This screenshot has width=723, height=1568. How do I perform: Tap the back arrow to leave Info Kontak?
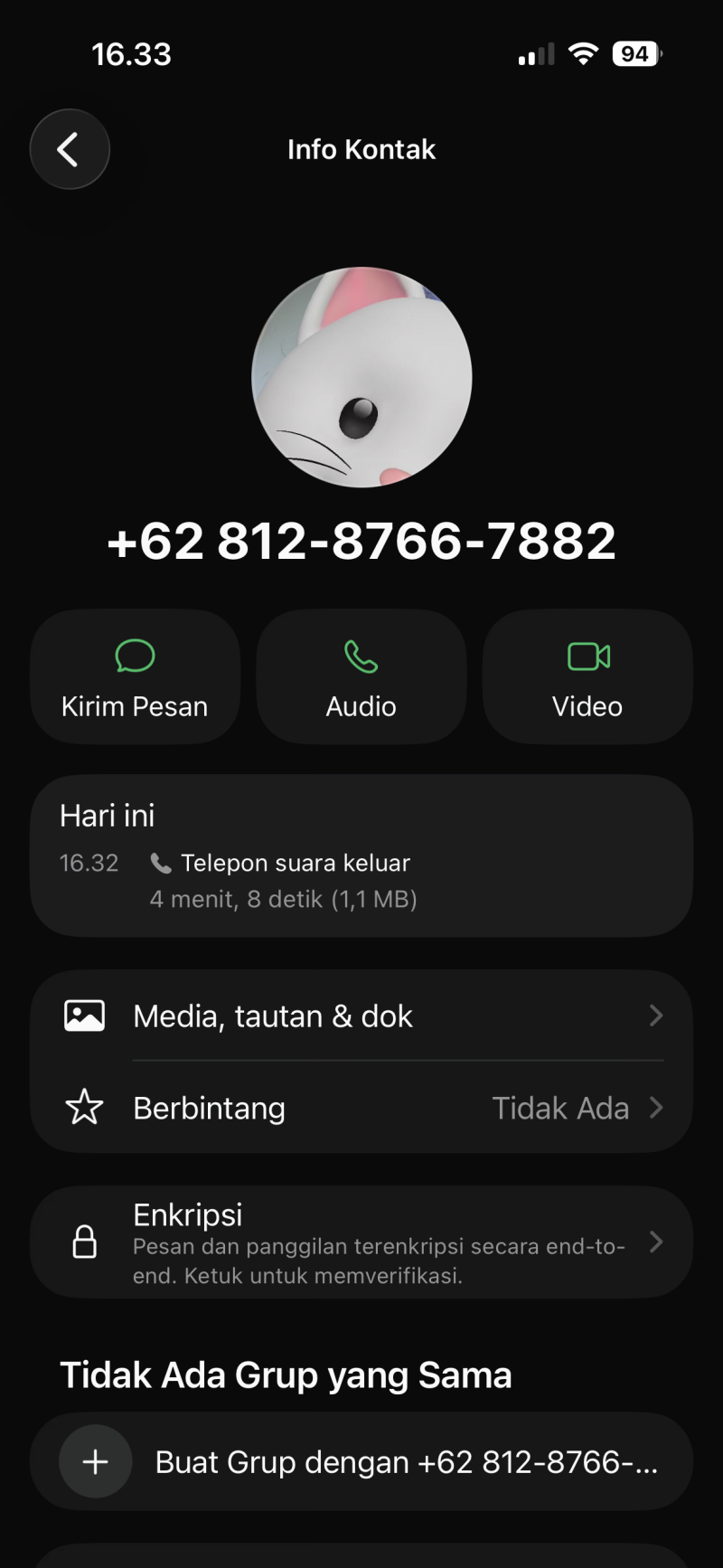point(70,148)
